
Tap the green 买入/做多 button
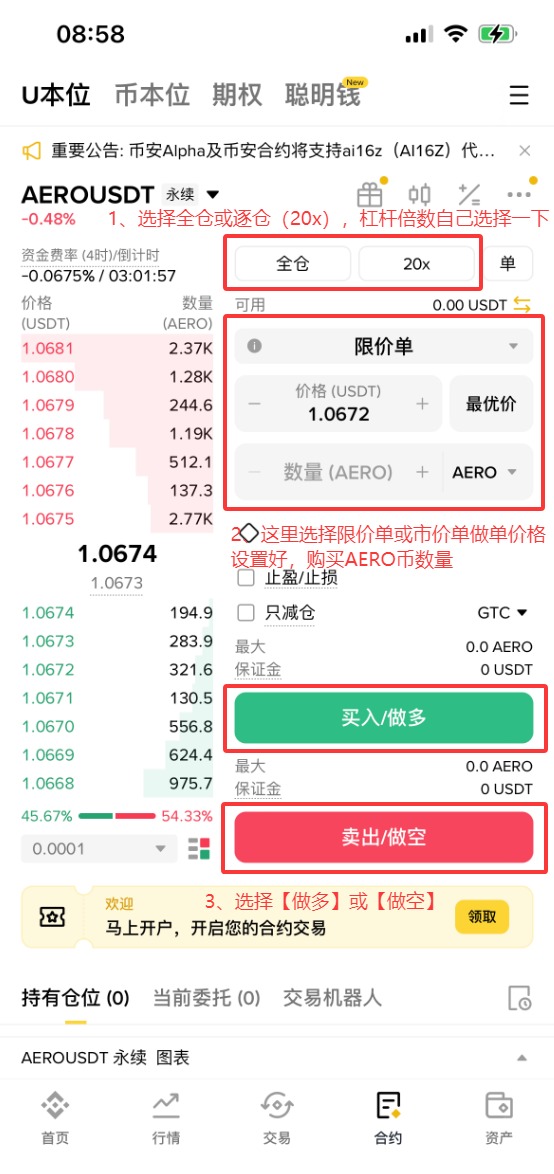(384, 718)
